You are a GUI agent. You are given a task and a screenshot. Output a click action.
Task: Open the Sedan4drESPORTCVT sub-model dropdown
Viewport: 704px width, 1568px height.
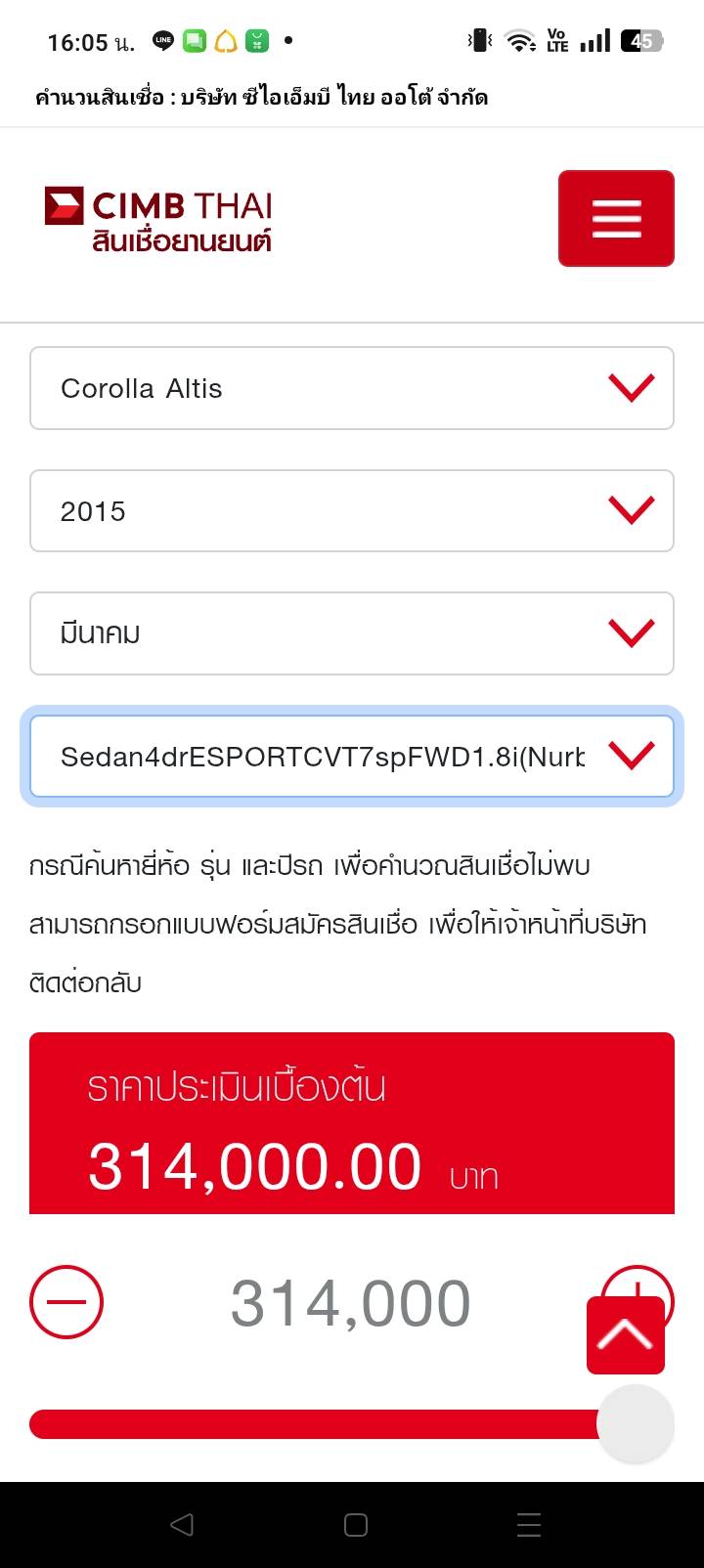coord(352,756)
